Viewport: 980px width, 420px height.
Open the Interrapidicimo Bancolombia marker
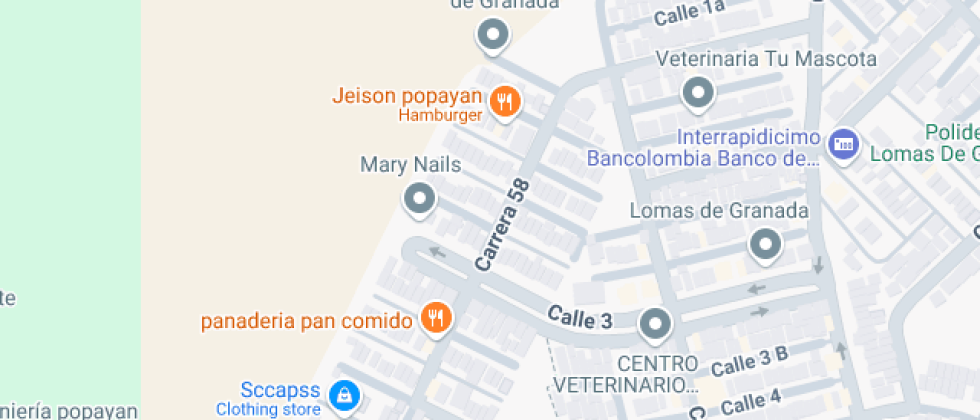(845, 143)
